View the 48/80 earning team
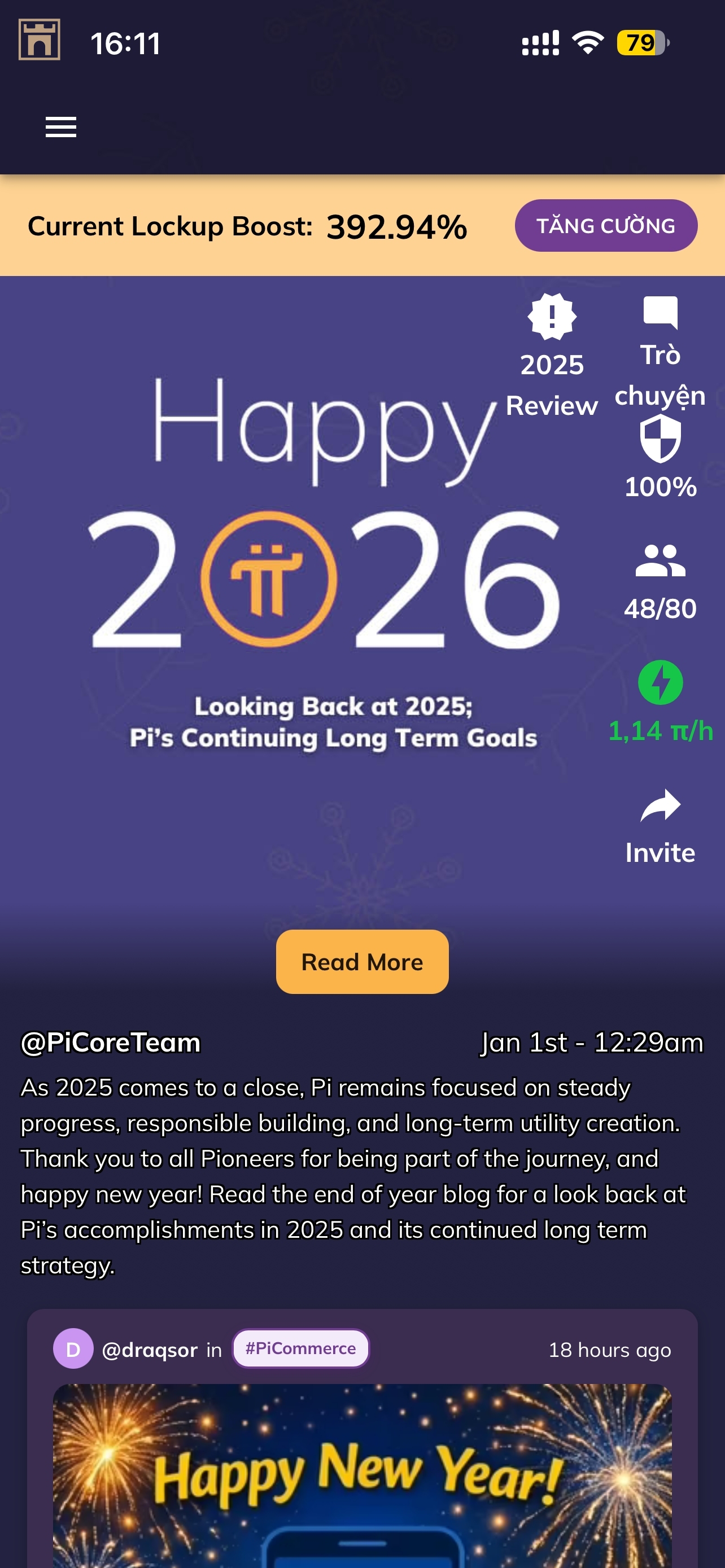Screen dimensions: 725x1568 pyautogui.click(x=660, y=581)
